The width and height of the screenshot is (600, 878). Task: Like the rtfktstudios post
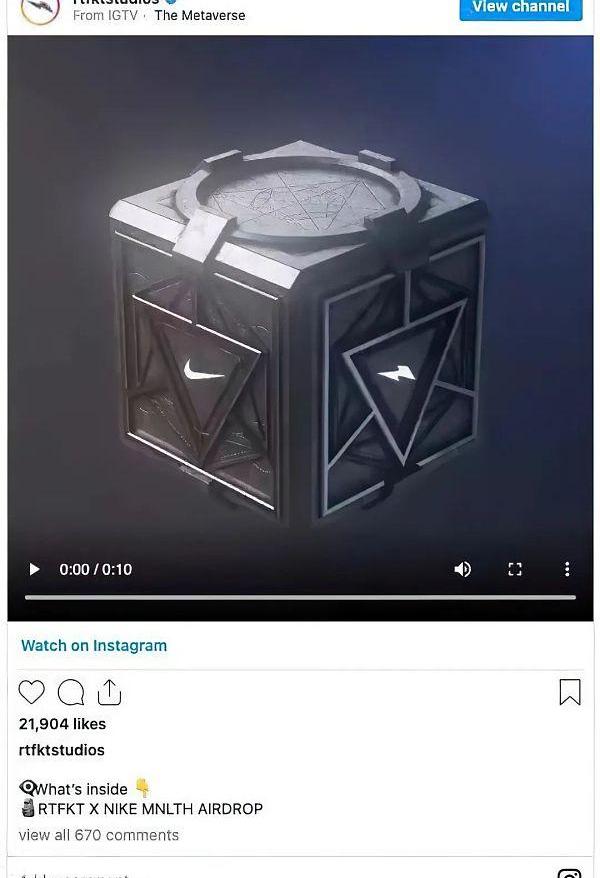coord(32,692)
